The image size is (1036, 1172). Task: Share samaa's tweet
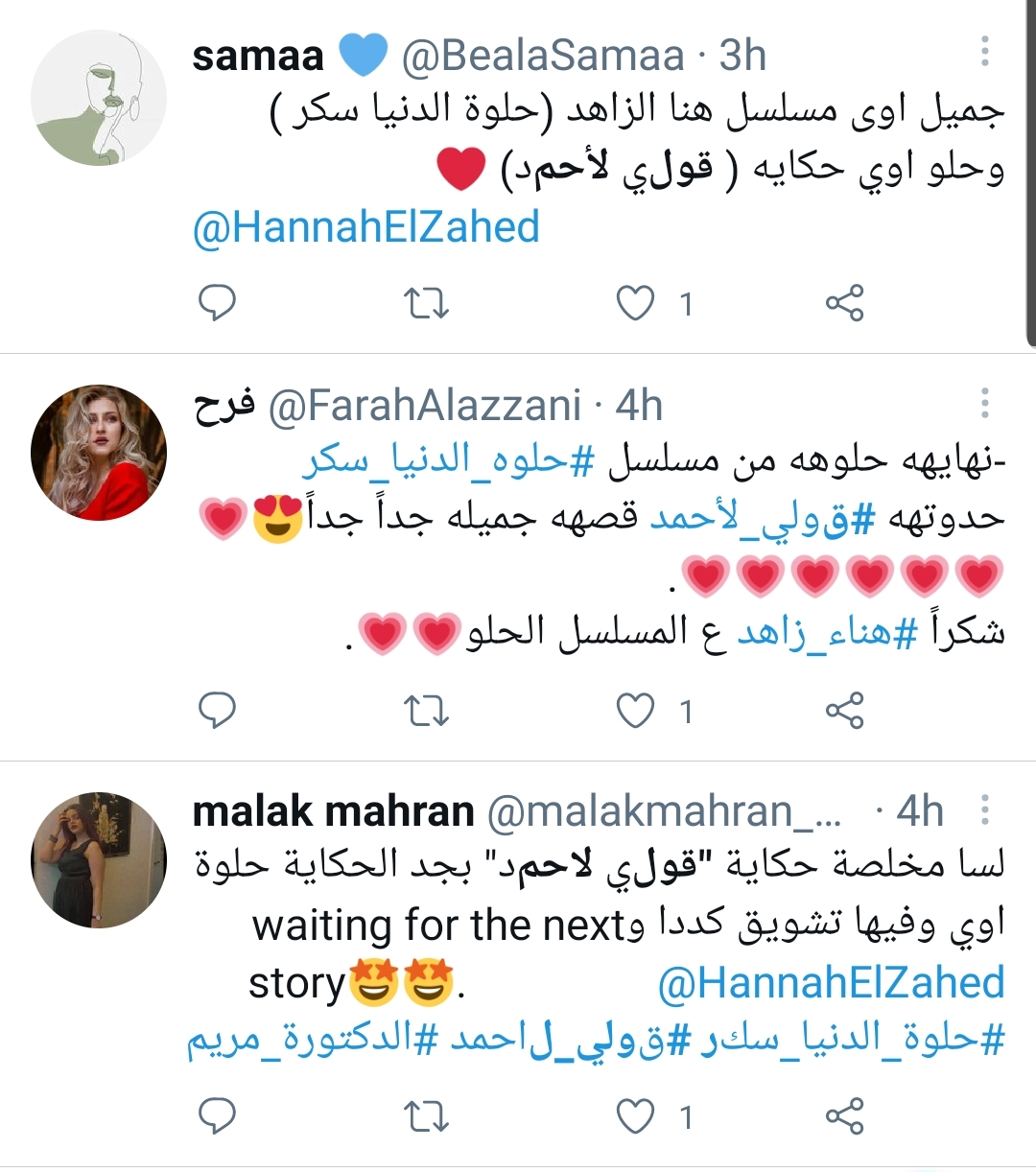coord(844,303)
